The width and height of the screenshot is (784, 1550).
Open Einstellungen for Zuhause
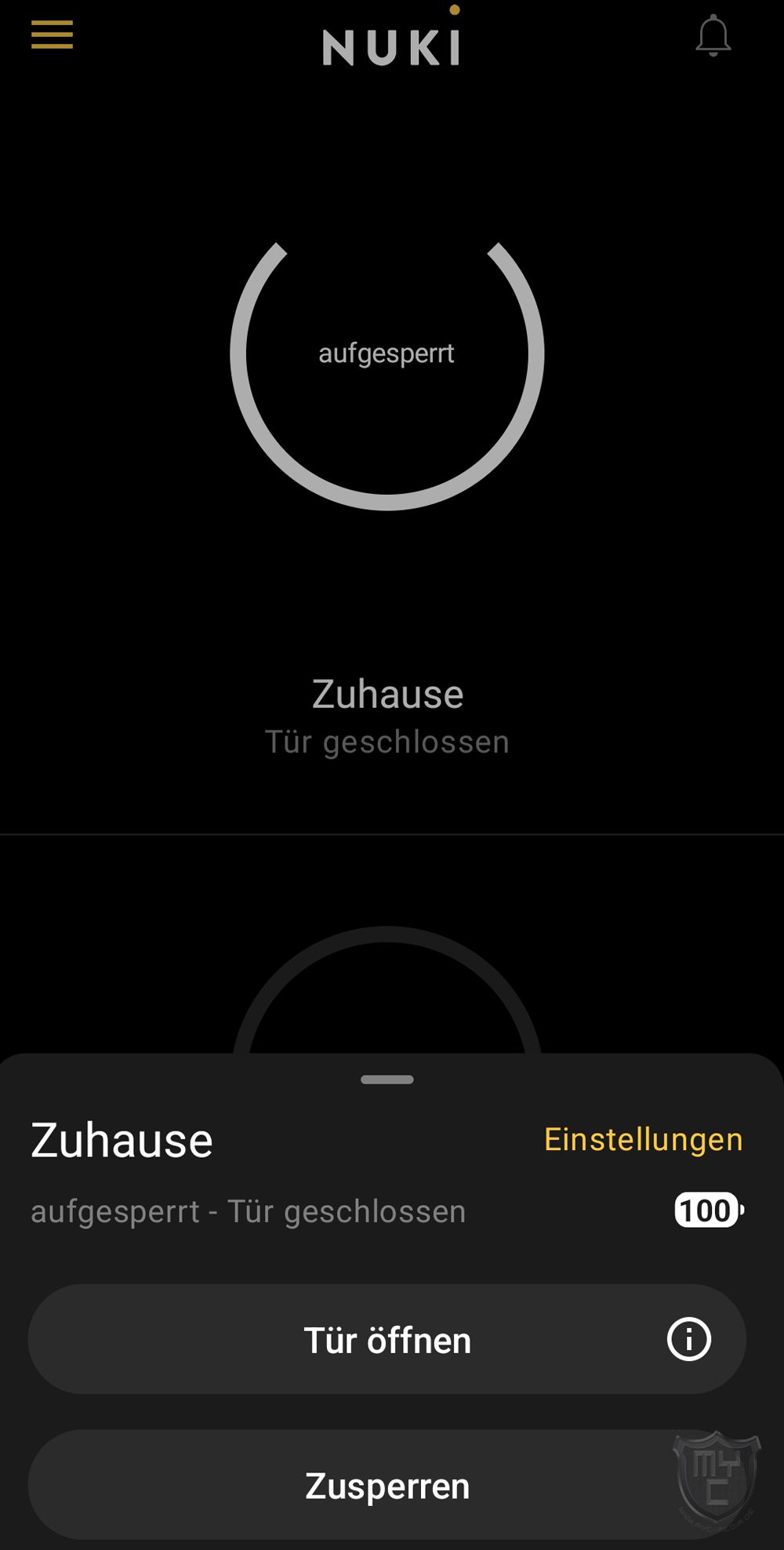click(643, 1140)
